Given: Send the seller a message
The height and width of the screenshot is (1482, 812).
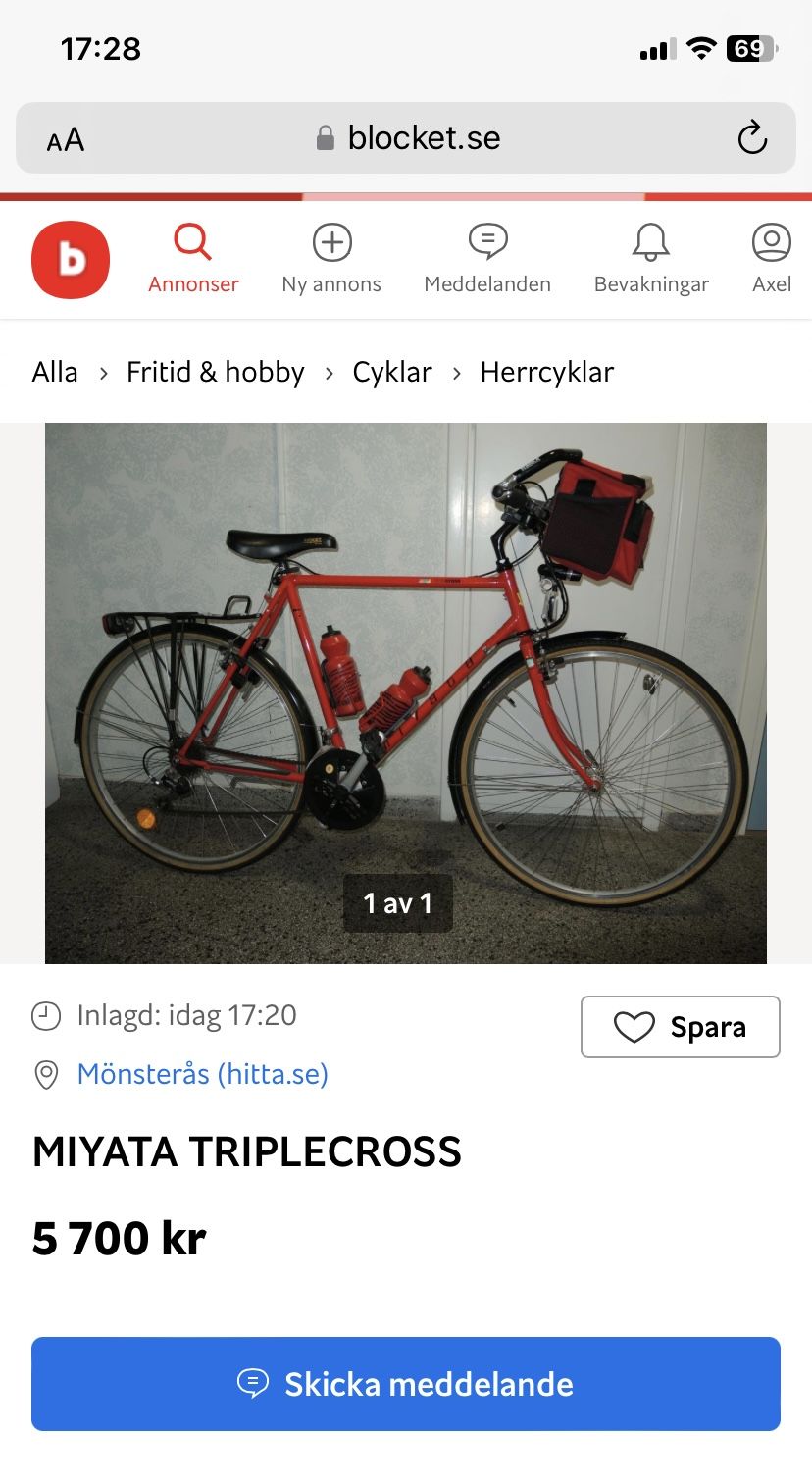Looking at the screenshot, I should [406, 1384].
